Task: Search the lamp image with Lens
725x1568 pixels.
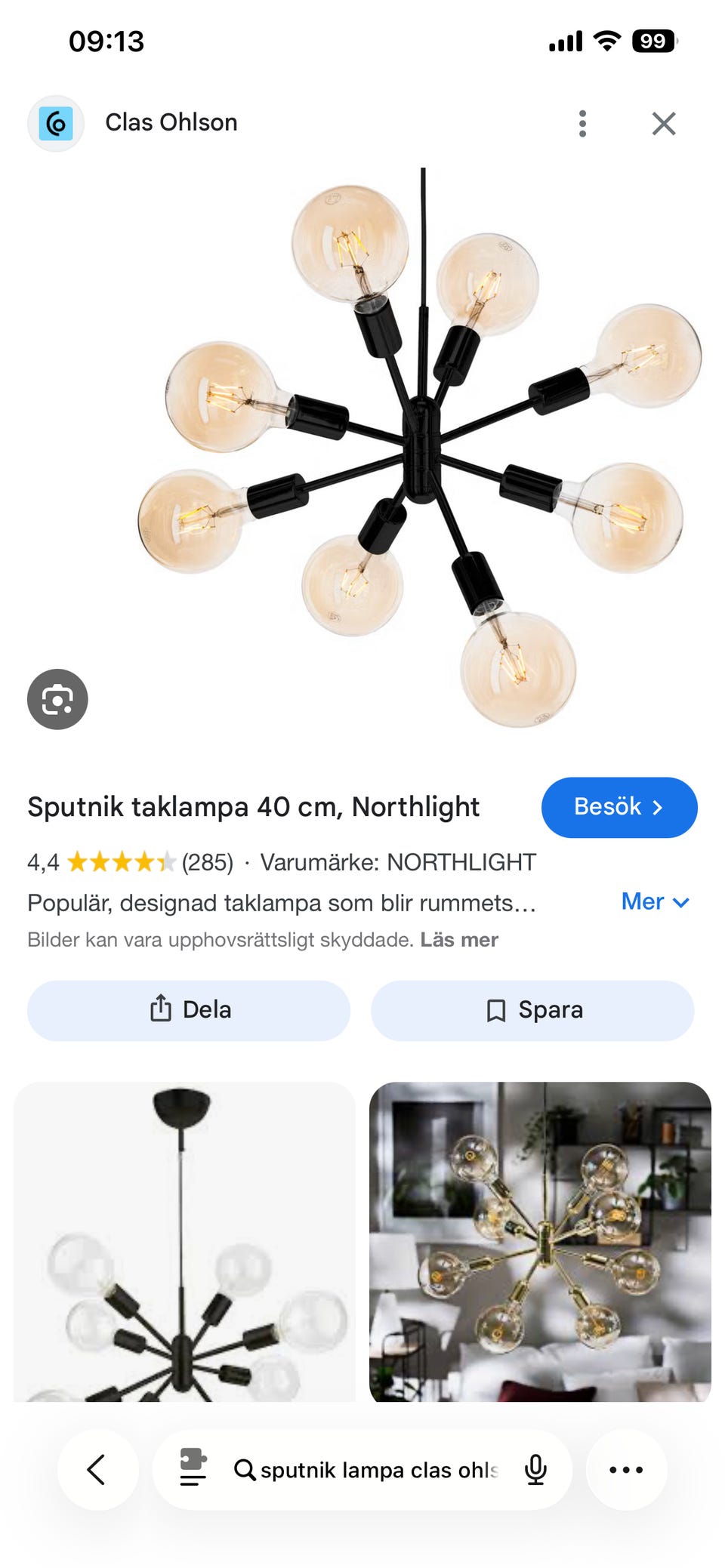Action: [x=57, y=699]
